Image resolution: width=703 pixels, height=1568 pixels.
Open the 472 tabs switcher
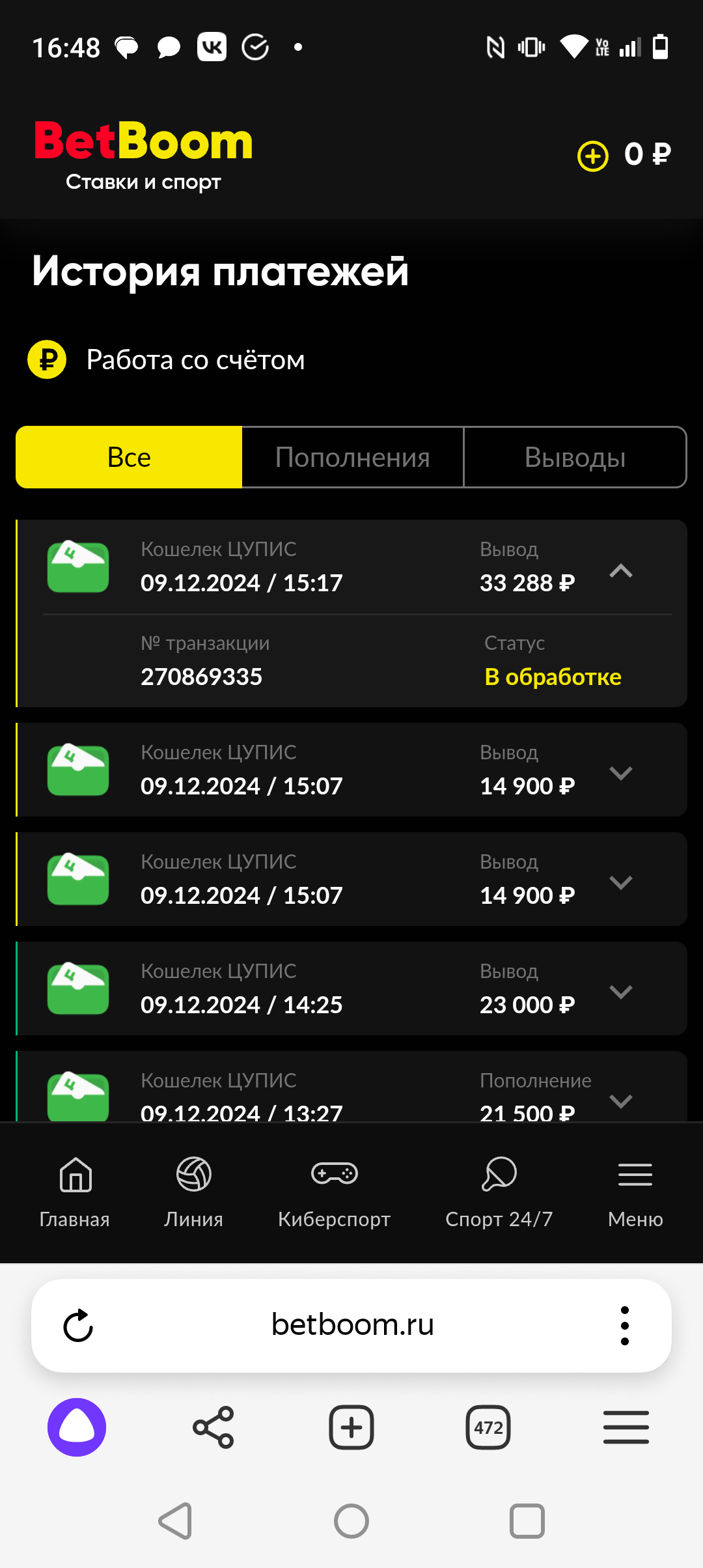click(x=488, y=1427)
